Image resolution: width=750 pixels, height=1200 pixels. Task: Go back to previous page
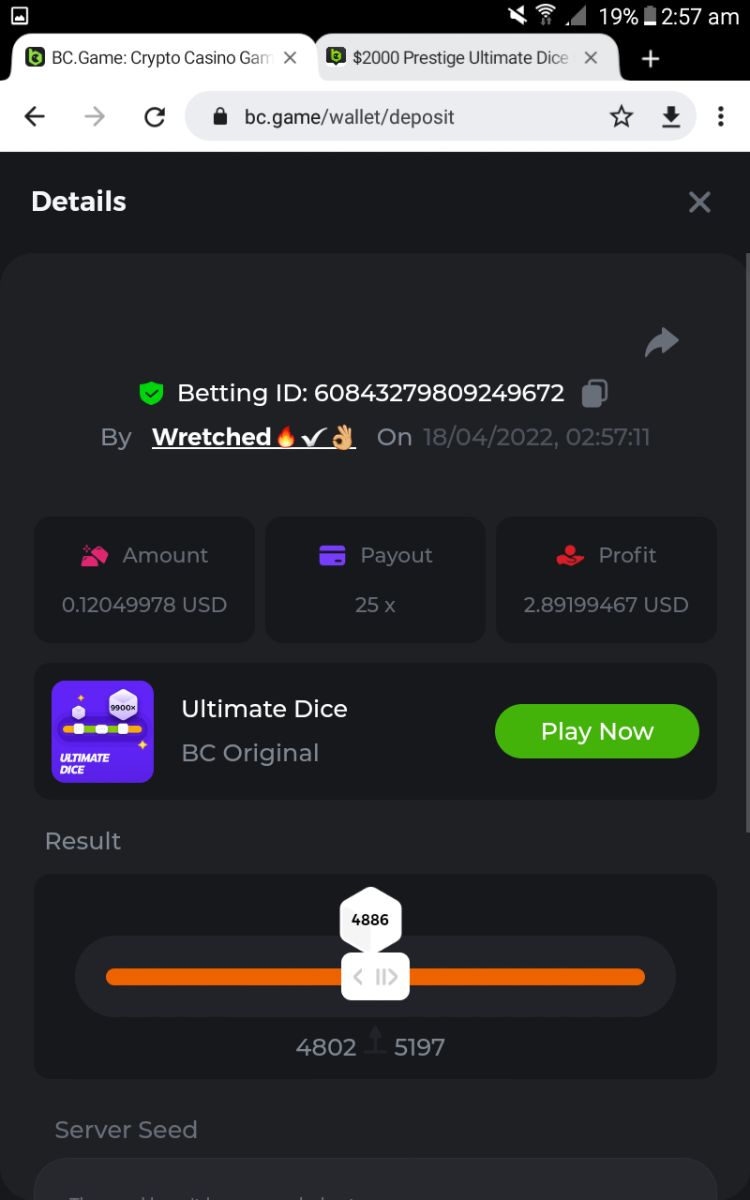click(35, 117)
